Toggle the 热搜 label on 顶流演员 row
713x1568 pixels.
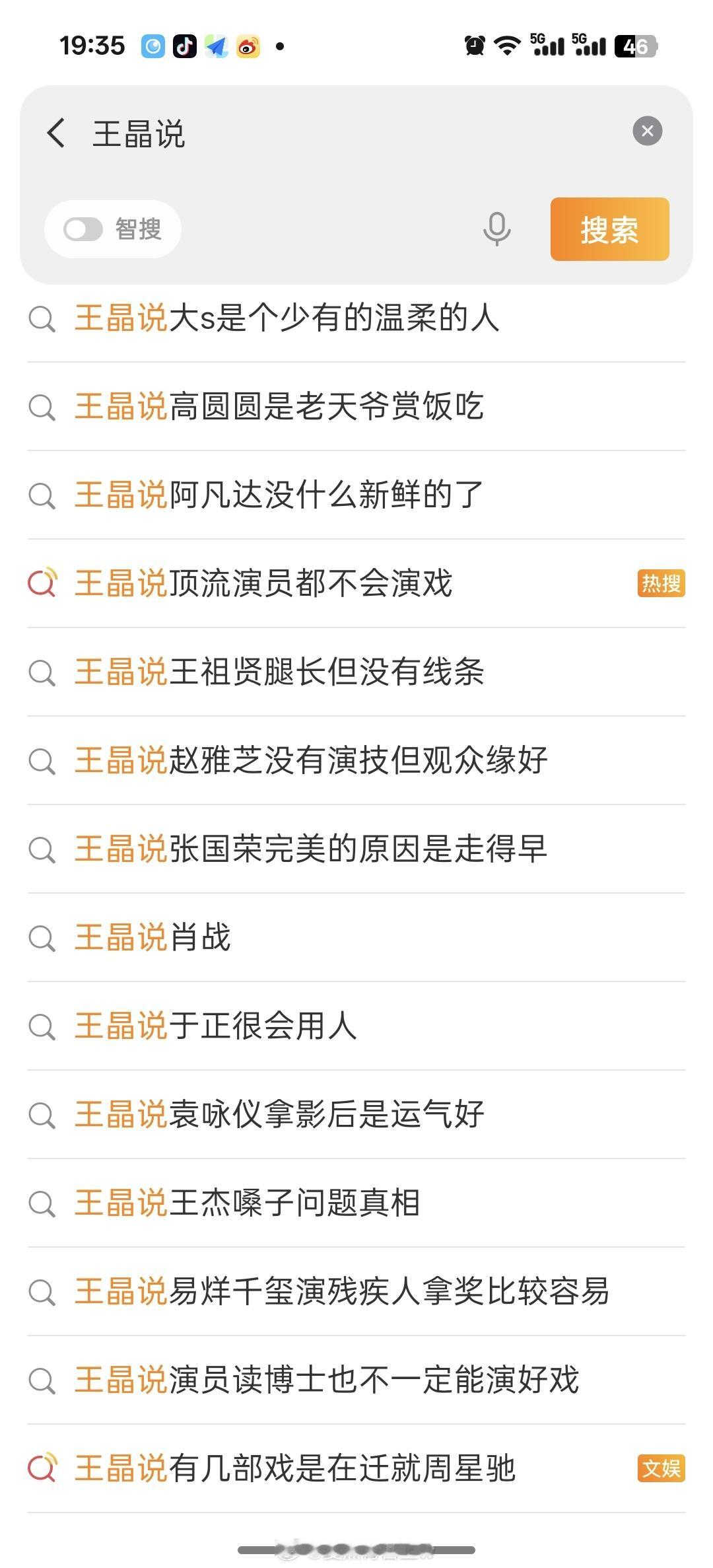660,584
